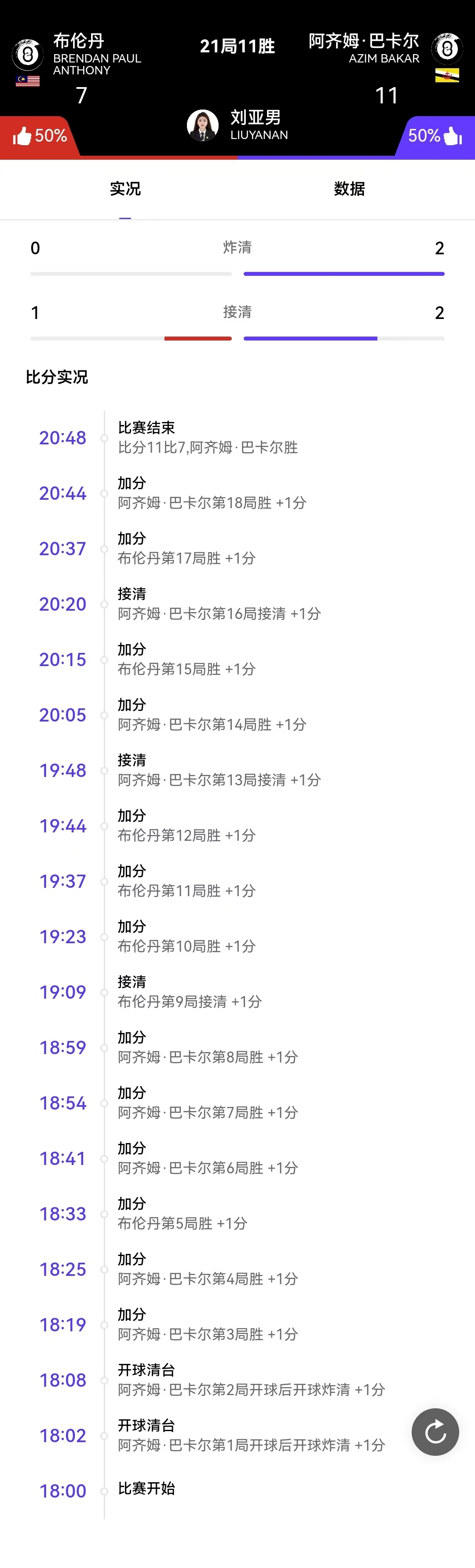Open referee 刘亚男 profile
The image size is (475, 1568).
point(202,125)
